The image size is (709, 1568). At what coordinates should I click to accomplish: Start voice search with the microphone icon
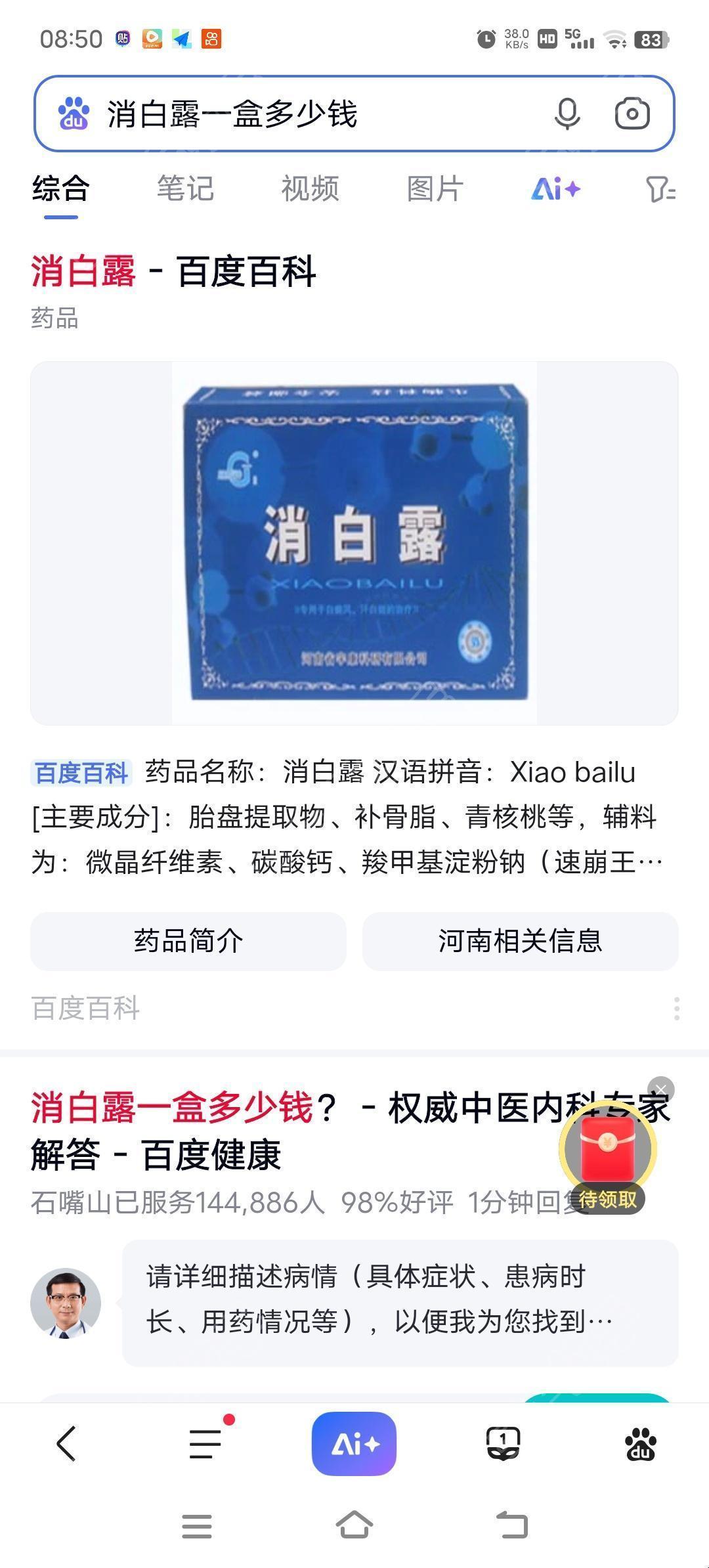coord(567,114)
